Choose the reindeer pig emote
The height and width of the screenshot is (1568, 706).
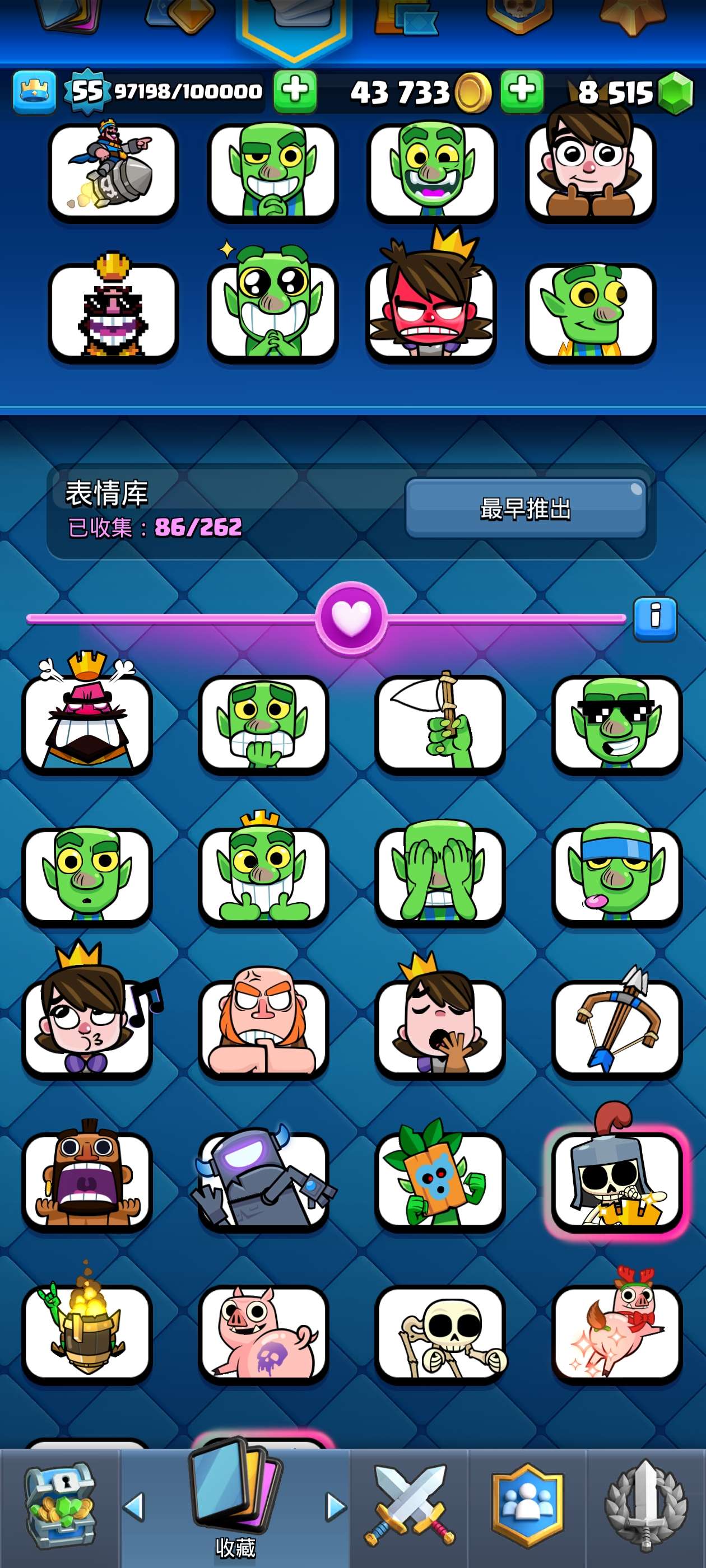click(616, 1332)
